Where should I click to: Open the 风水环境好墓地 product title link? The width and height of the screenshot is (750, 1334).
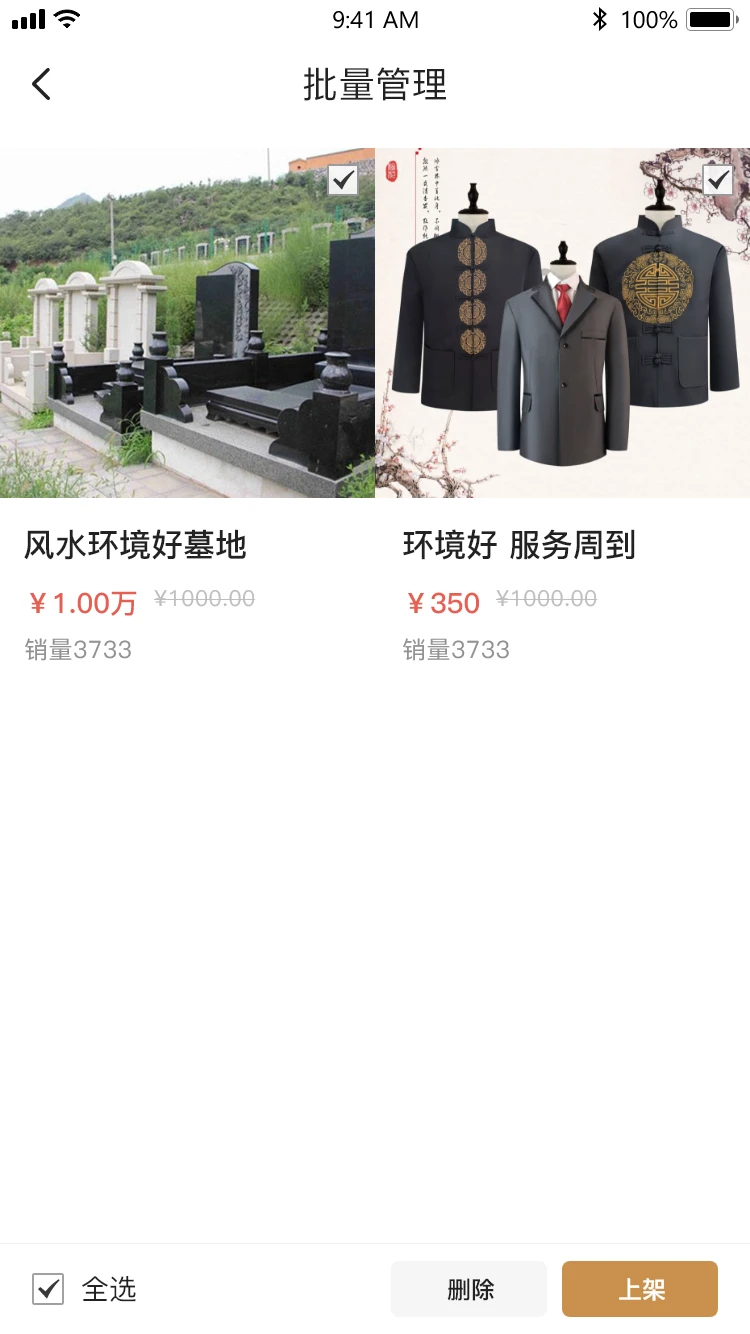pos(135,545)
